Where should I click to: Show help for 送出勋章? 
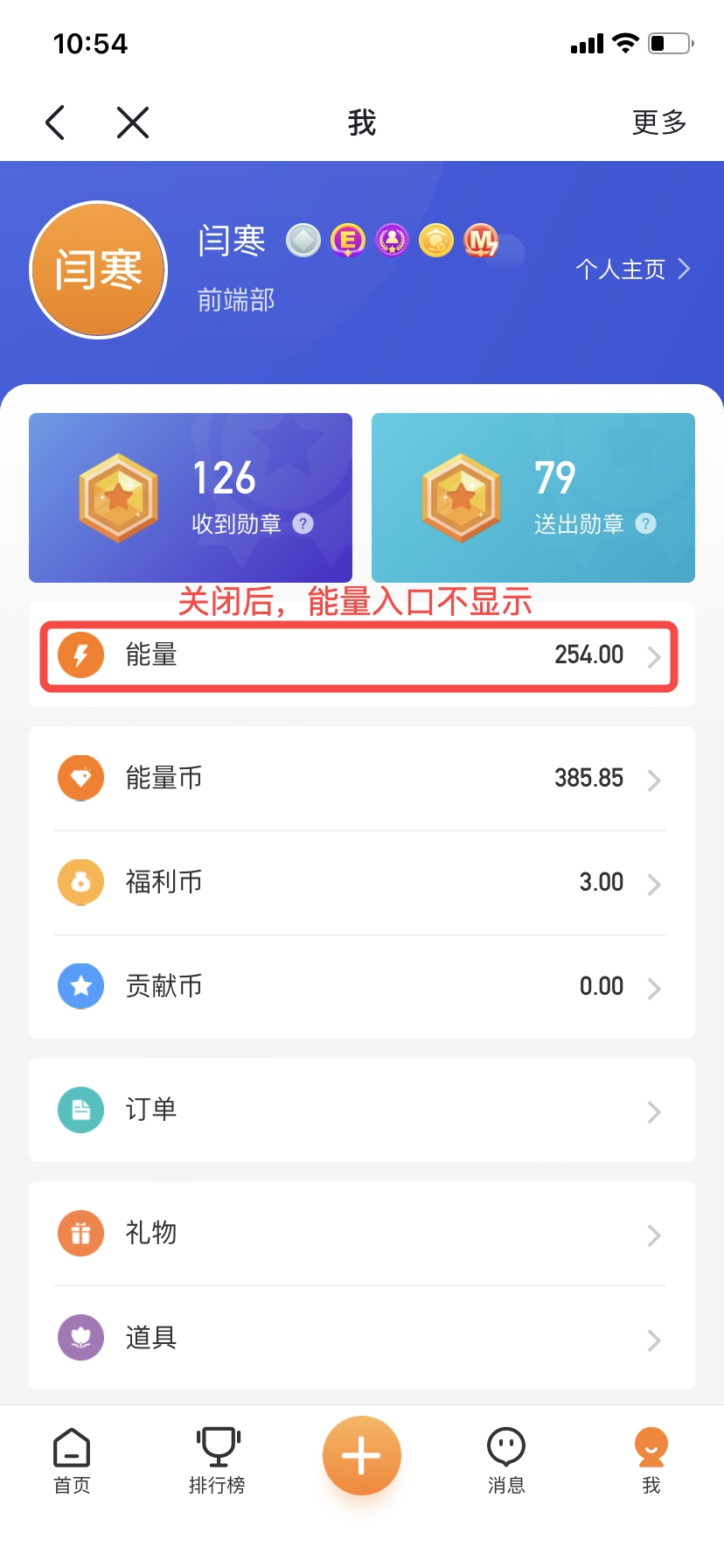(645, 524)
